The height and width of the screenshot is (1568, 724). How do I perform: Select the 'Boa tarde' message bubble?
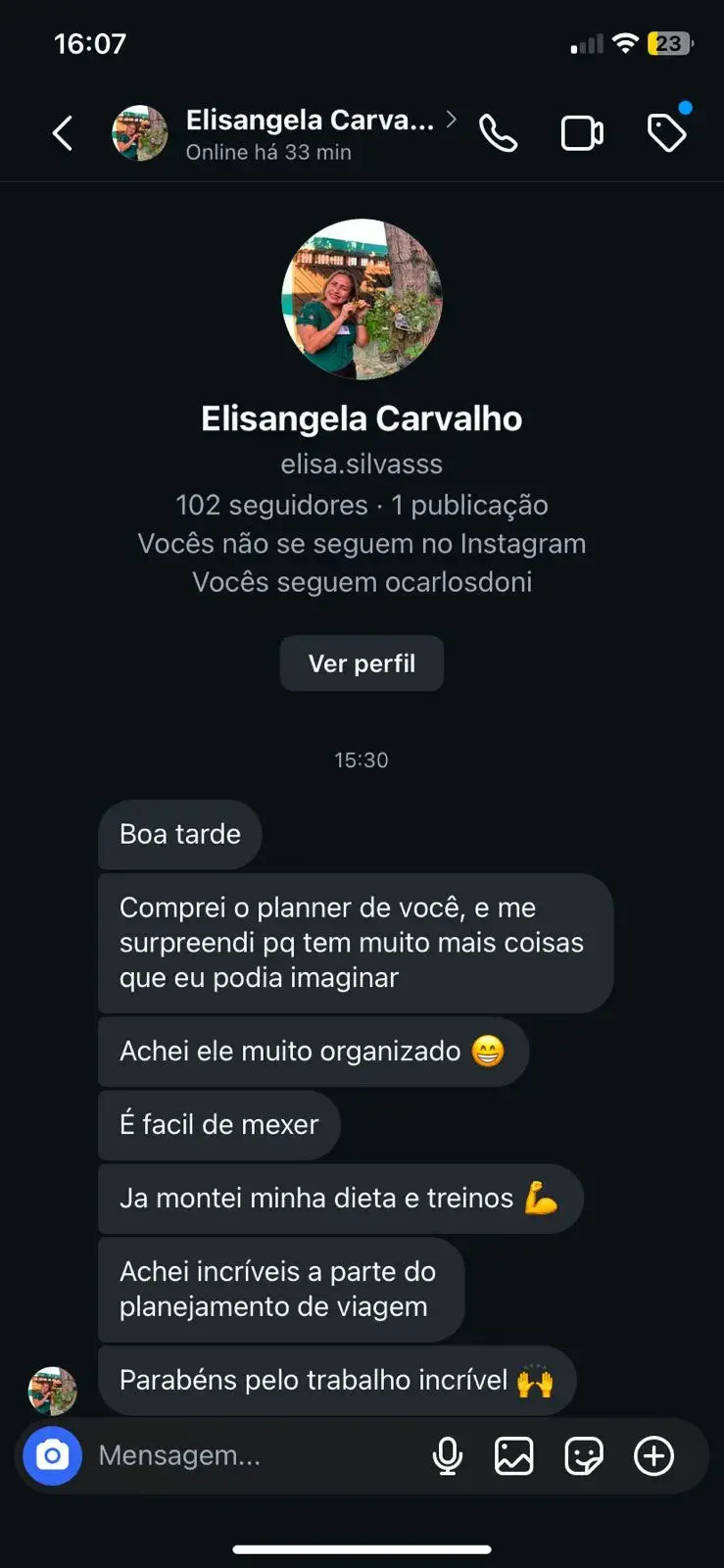pyautogui.click(x=179, y=834)
